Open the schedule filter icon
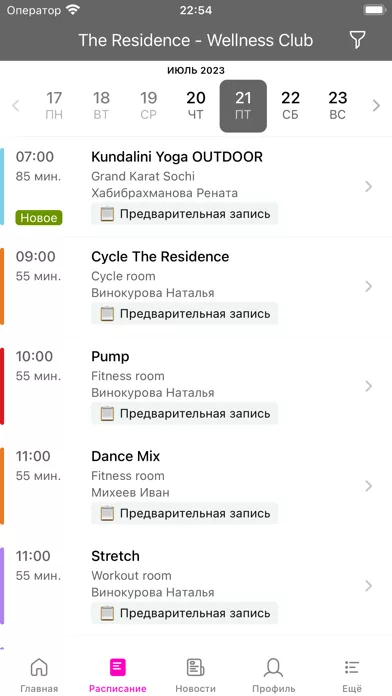The width and height of the screenshot is (392, 696). coord(357,40)
